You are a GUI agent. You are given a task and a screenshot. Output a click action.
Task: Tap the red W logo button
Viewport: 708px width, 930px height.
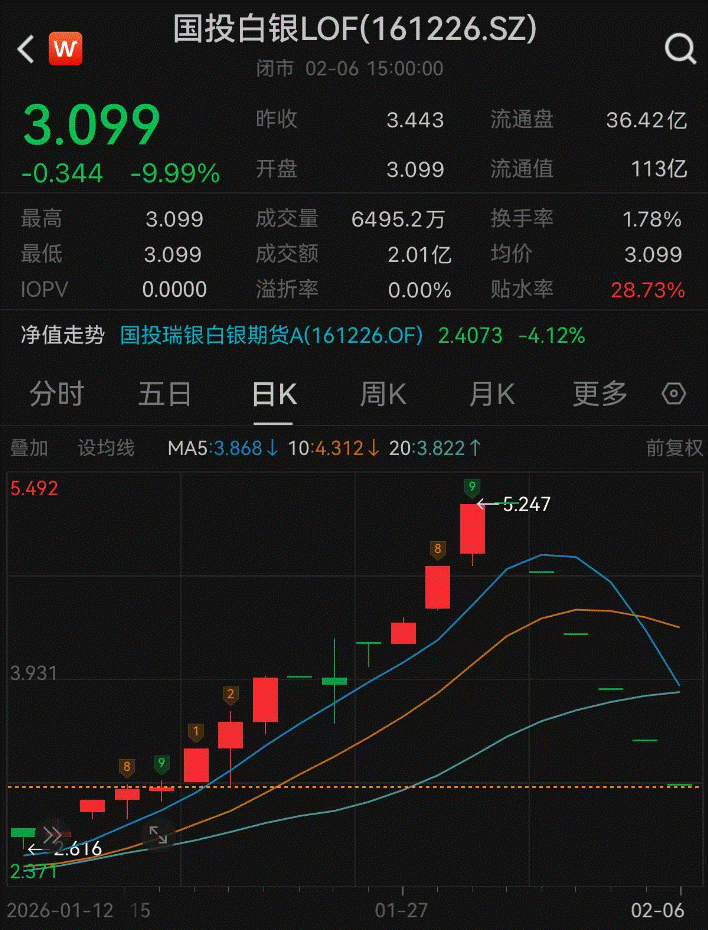(66, 48)
